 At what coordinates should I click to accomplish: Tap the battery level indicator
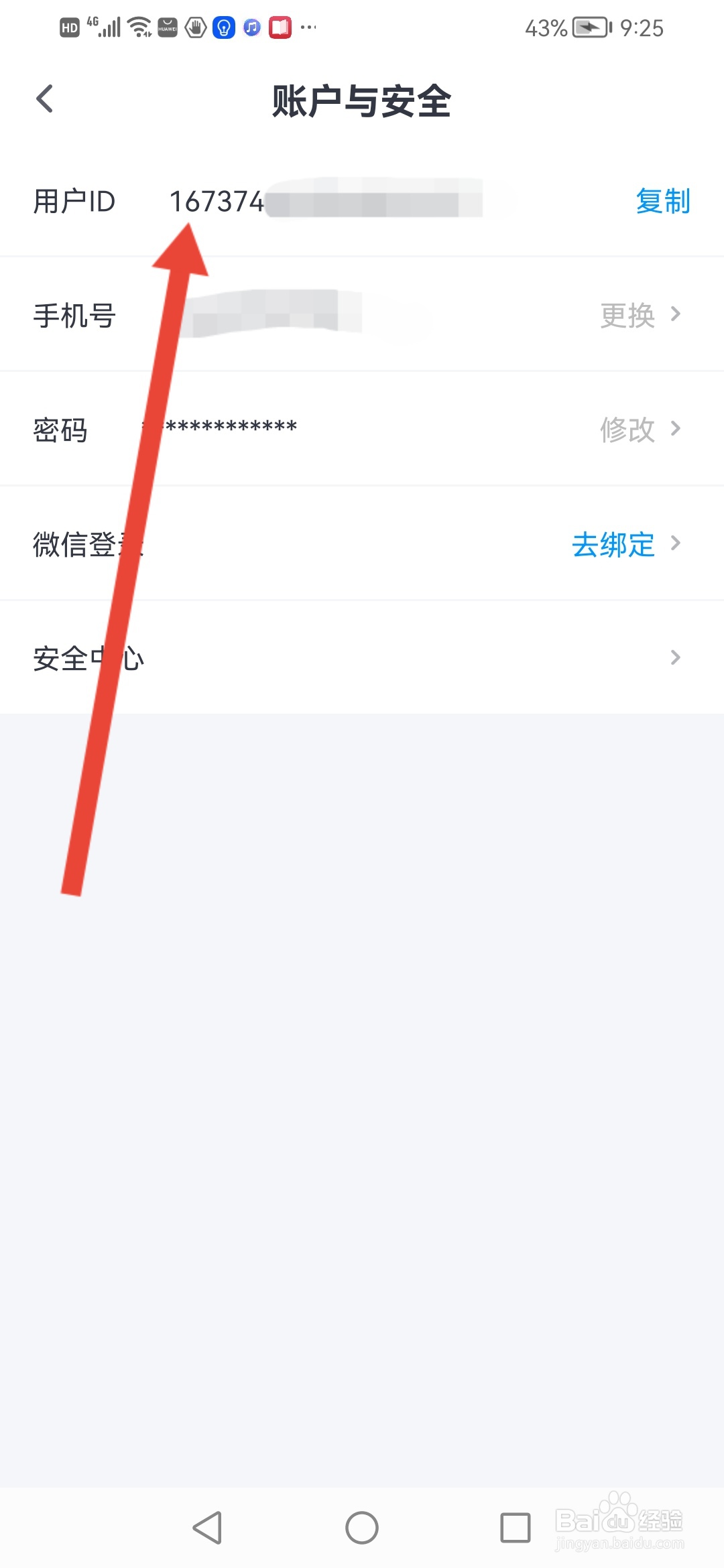point(590,27)
